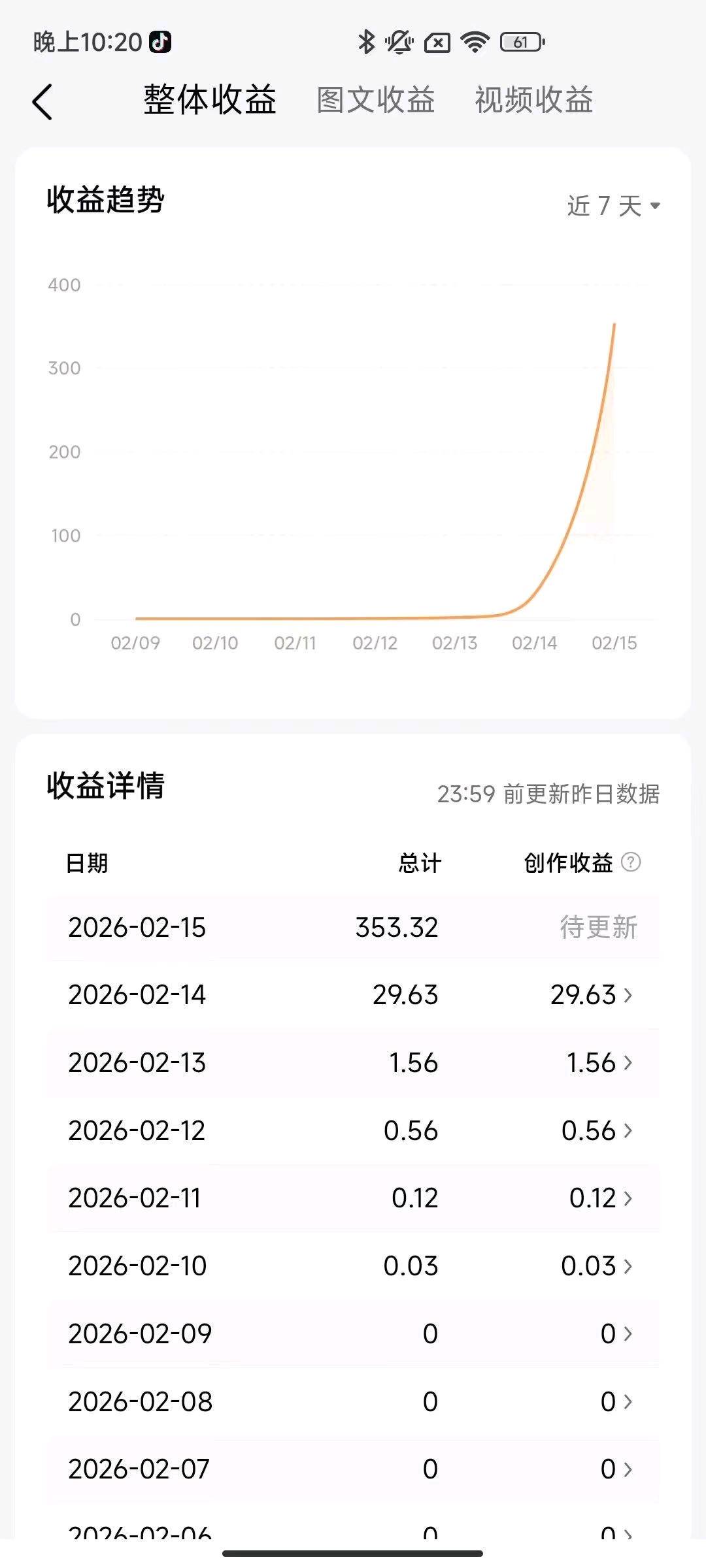Open the 近 7 天 time range dropdown
Screen dimensions: 706x1568
[613, 206]
